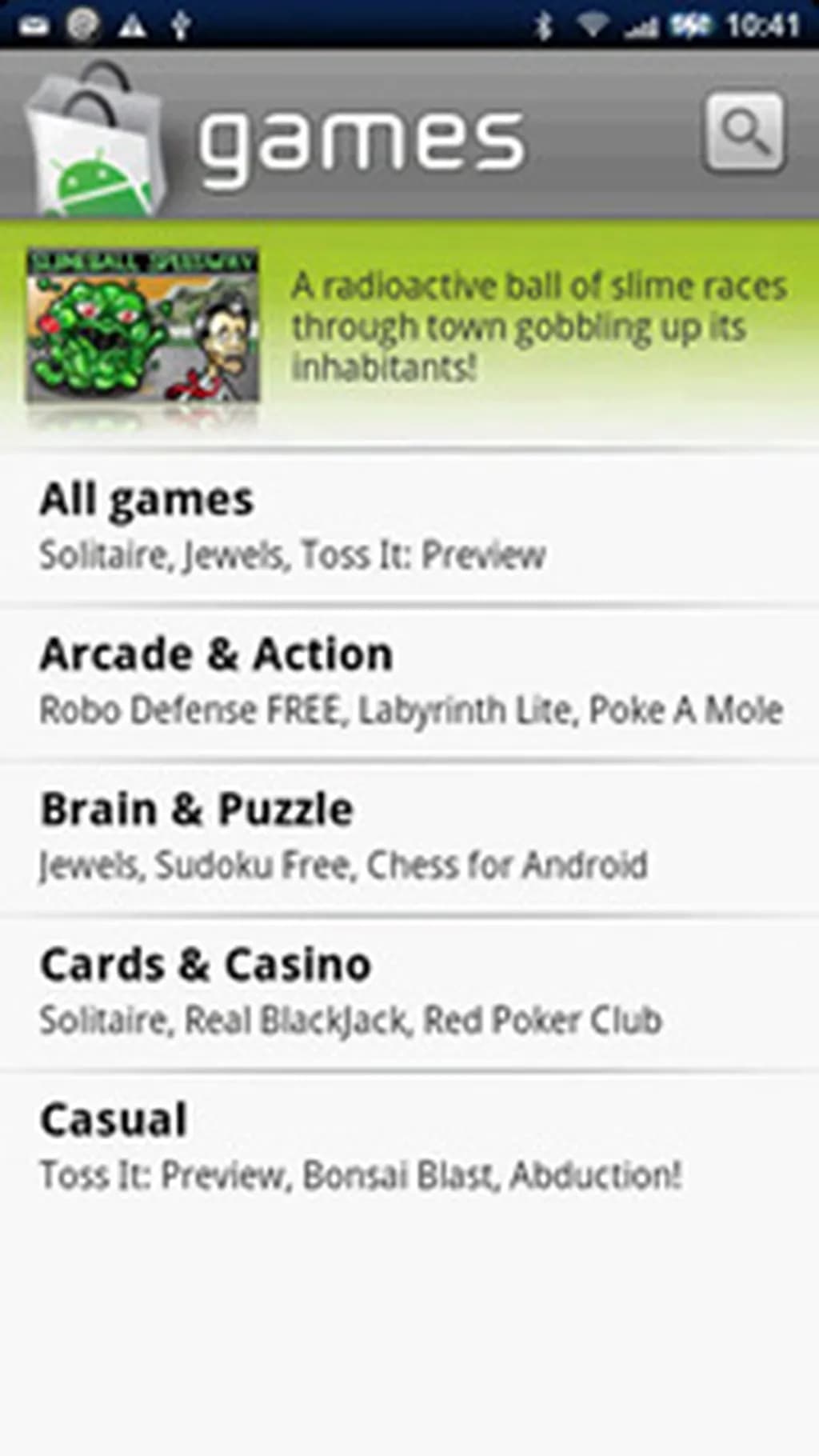This screenshot has width=819, height=1456.
Task: Open Cards & Casino games
Action: click(408, 992)
